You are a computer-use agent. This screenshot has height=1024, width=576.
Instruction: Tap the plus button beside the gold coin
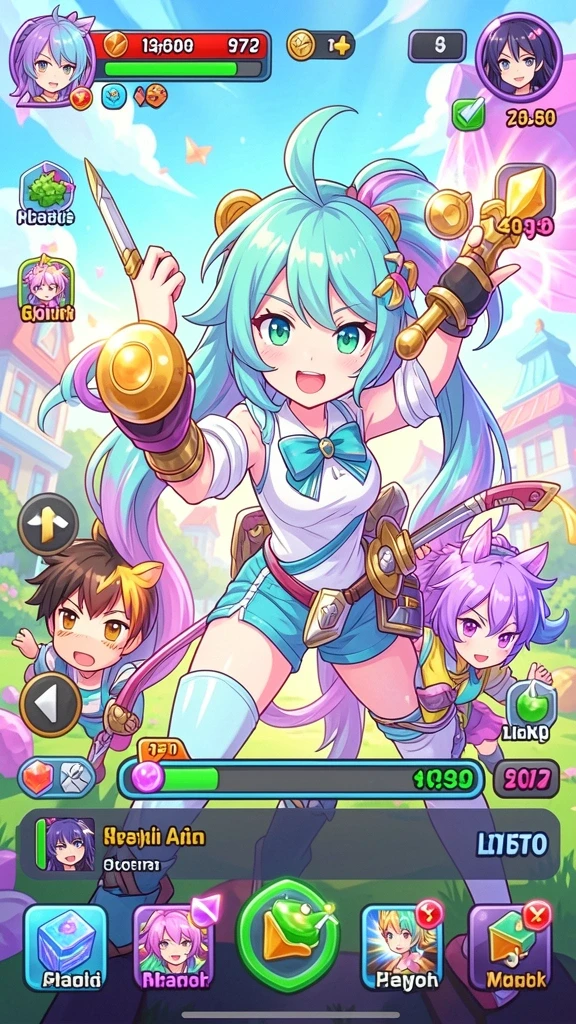point(341,45)
